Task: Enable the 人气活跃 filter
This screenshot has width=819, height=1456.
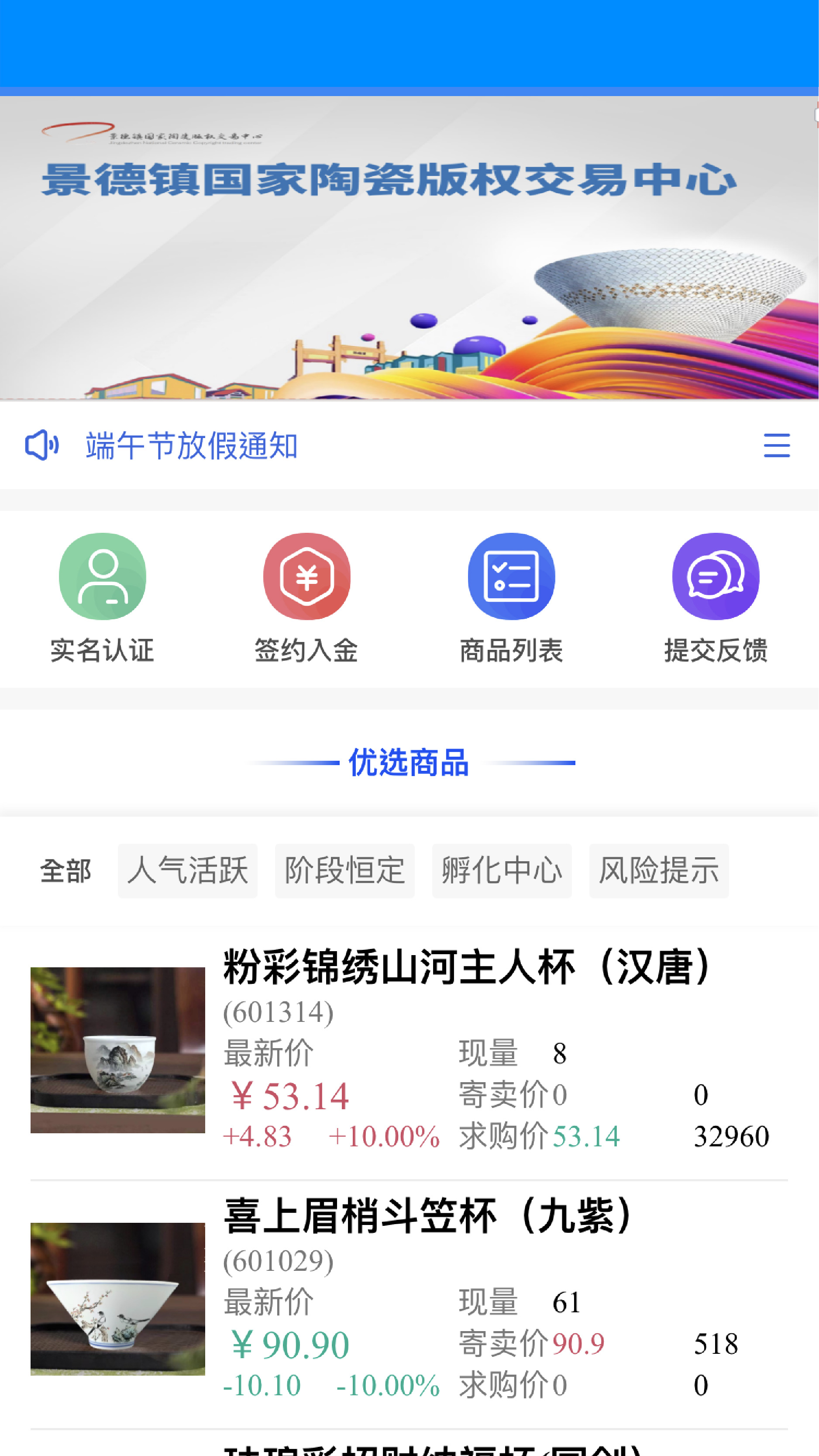Action: (x=188, y=871)
